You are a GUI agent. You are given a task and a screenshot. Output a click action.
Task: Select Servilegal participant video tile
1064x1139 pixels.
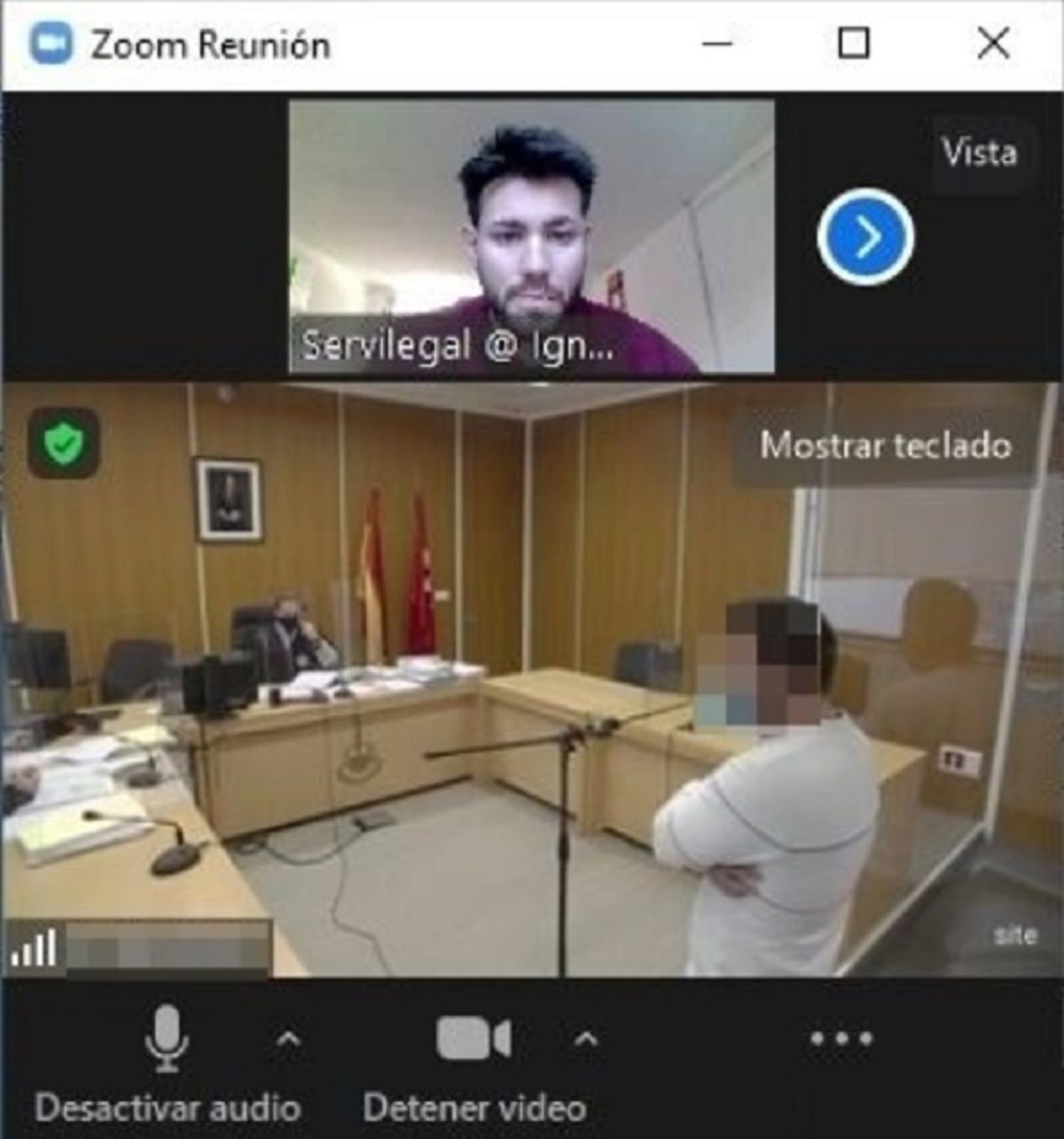tap(530, 237)
